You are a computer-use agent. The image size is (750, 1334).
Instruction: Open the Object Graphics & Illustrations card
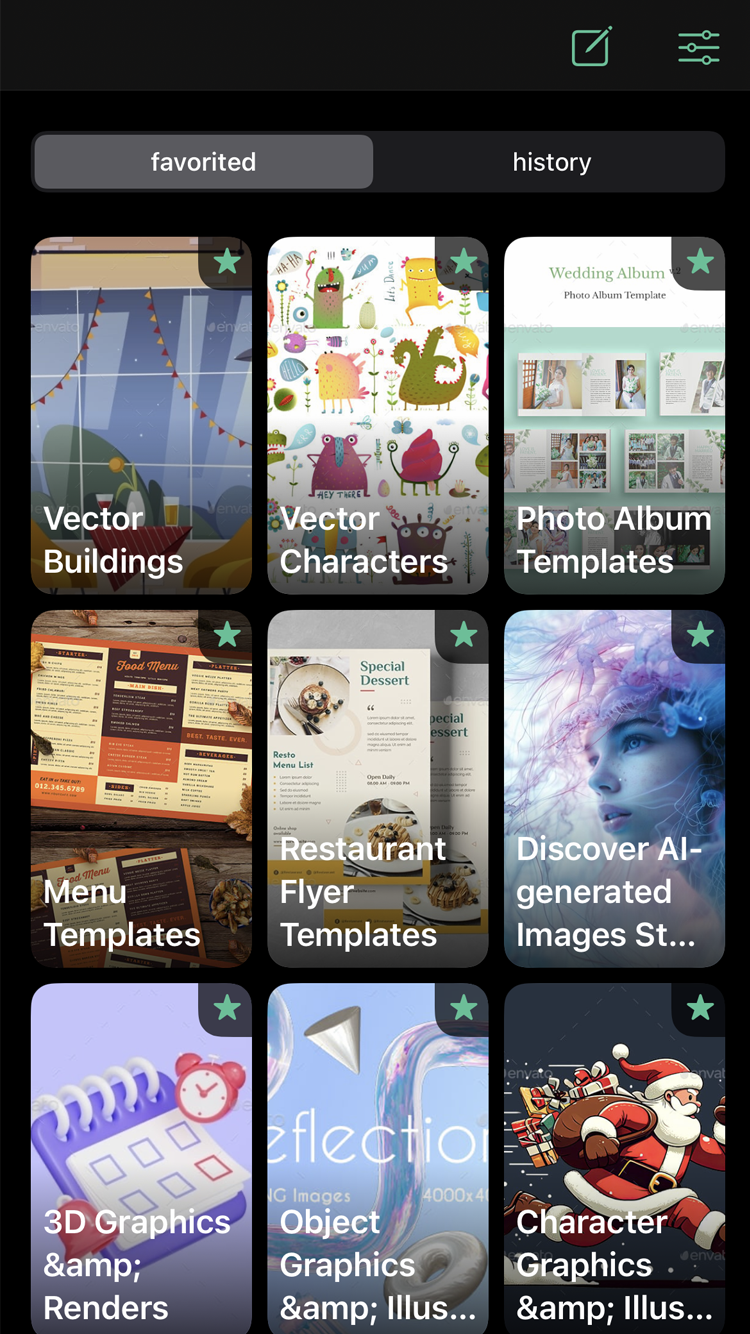click(x=377, y=1160)
